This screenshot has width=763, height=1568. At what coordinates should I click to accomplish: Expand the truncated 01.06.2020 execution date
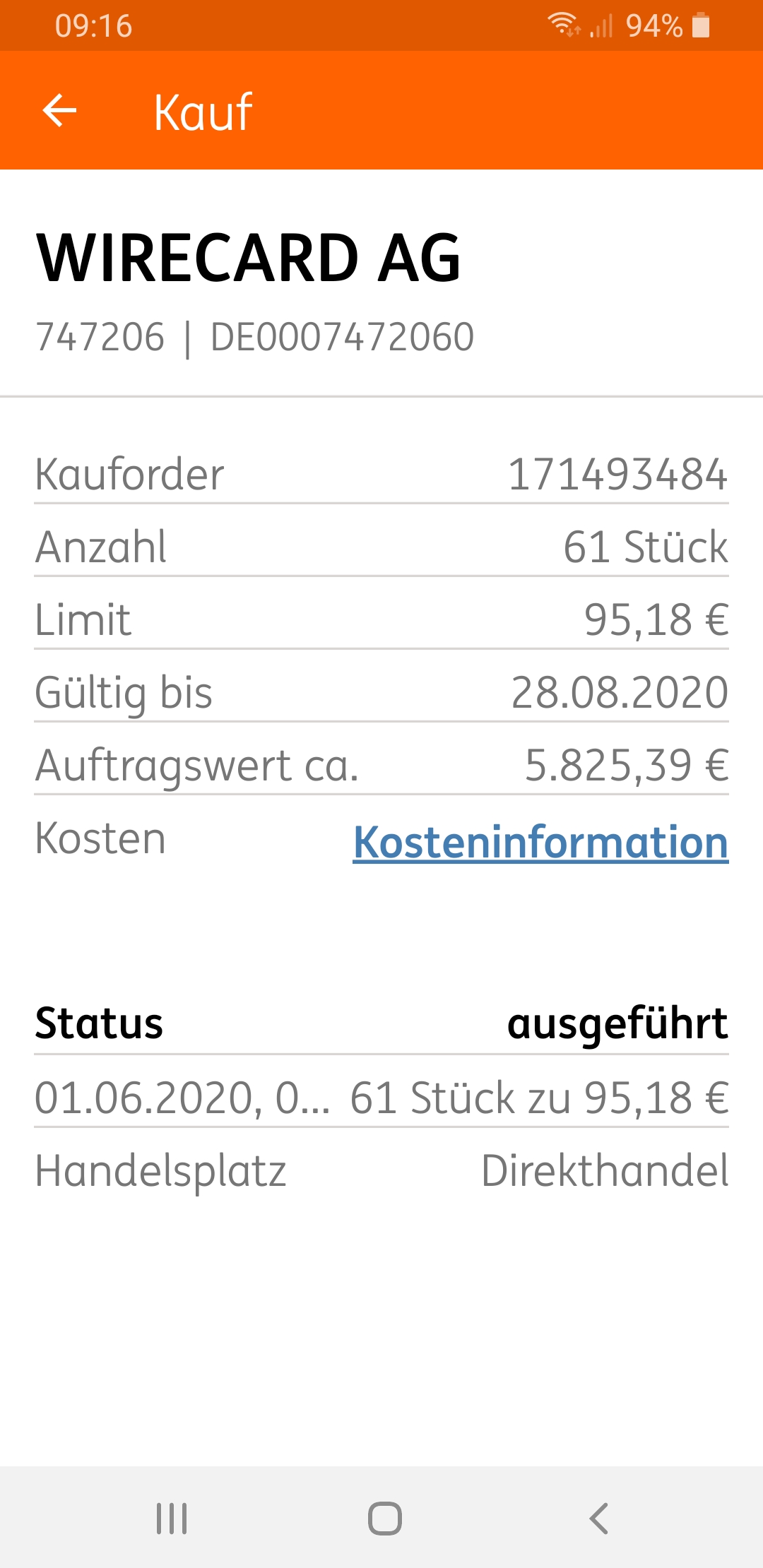(182, 1097)
